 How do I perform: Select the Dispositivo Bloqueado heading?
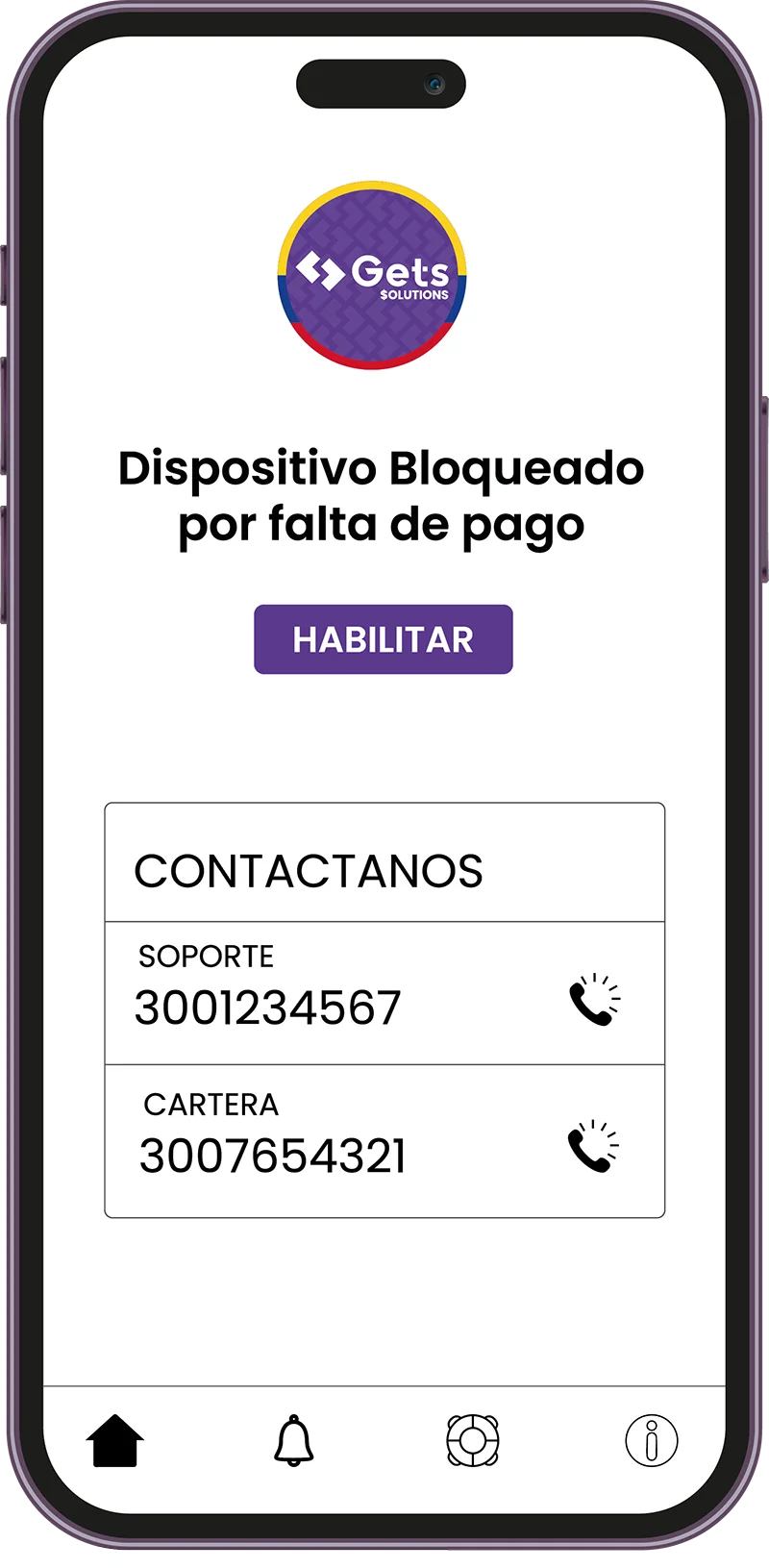coord(382,497)
